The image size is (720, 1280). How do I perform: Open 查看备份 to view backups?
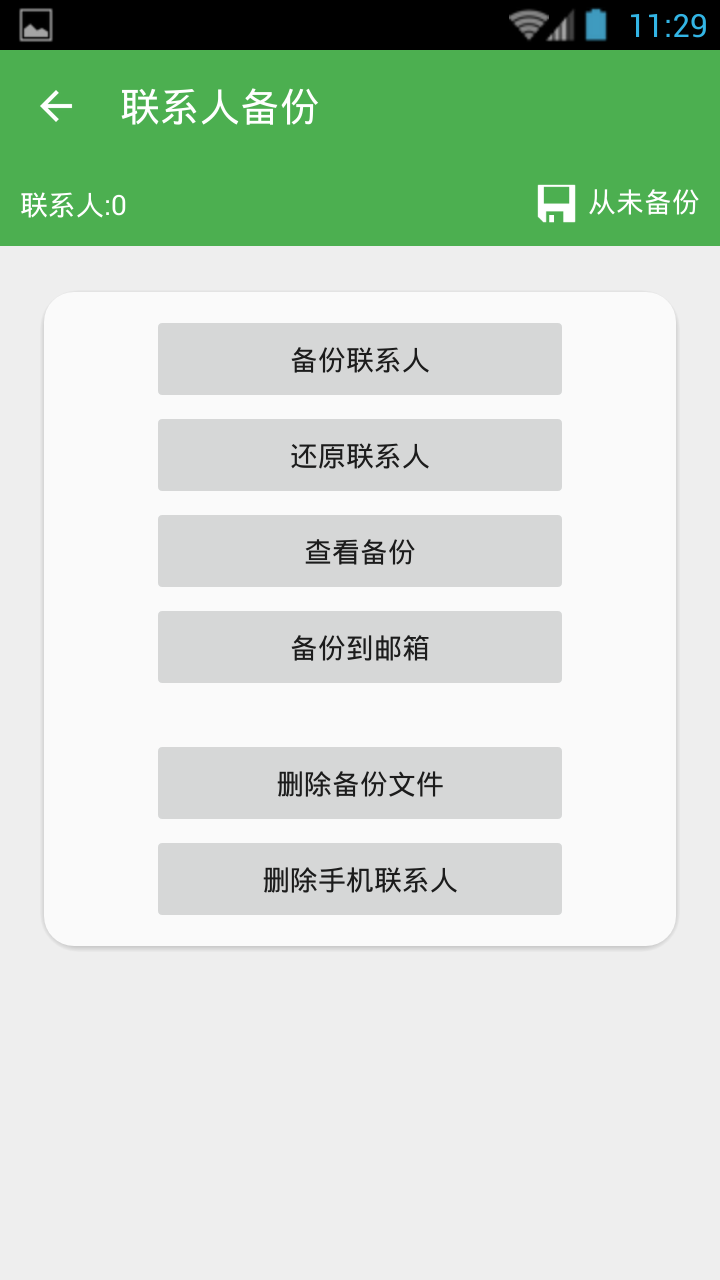click(359, 550)
